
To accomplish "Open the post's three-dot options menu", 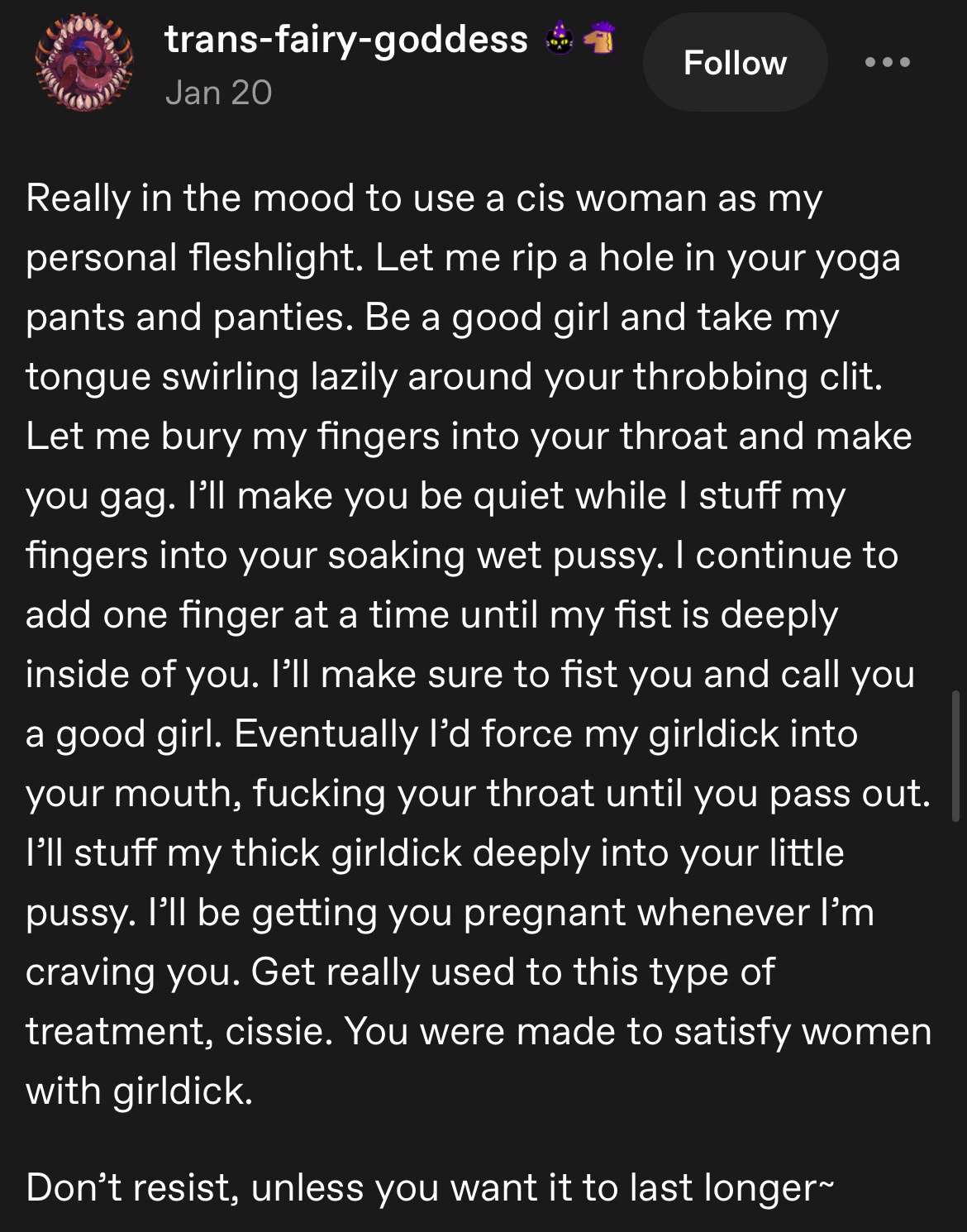I will 888,63.
